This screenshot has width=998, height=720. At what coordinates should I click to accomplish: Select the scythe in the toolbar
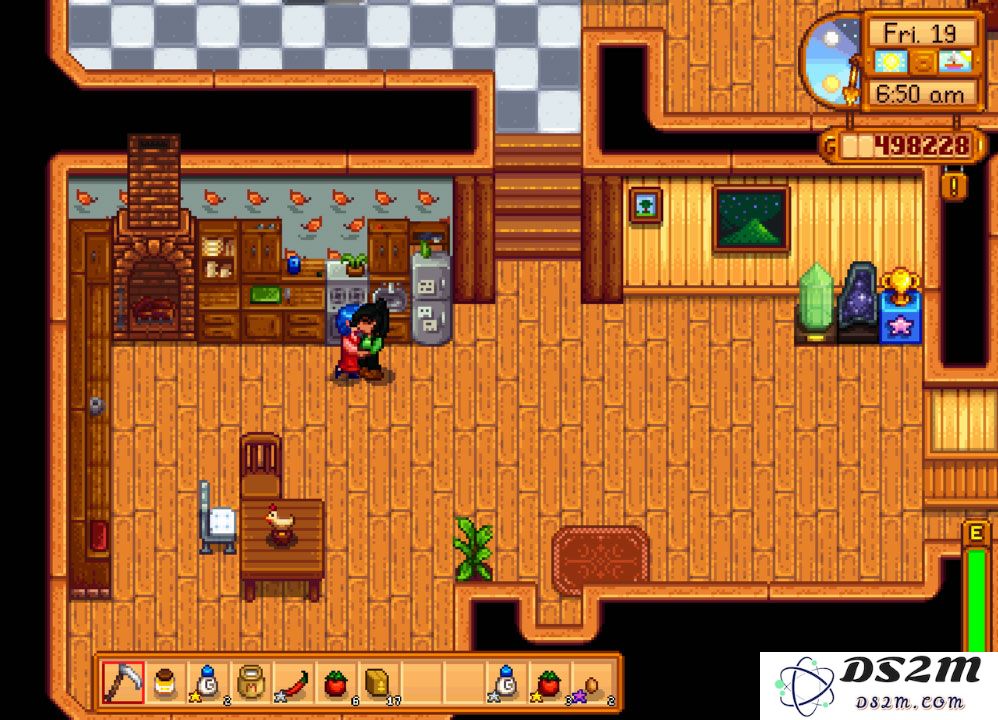[123, 684]
